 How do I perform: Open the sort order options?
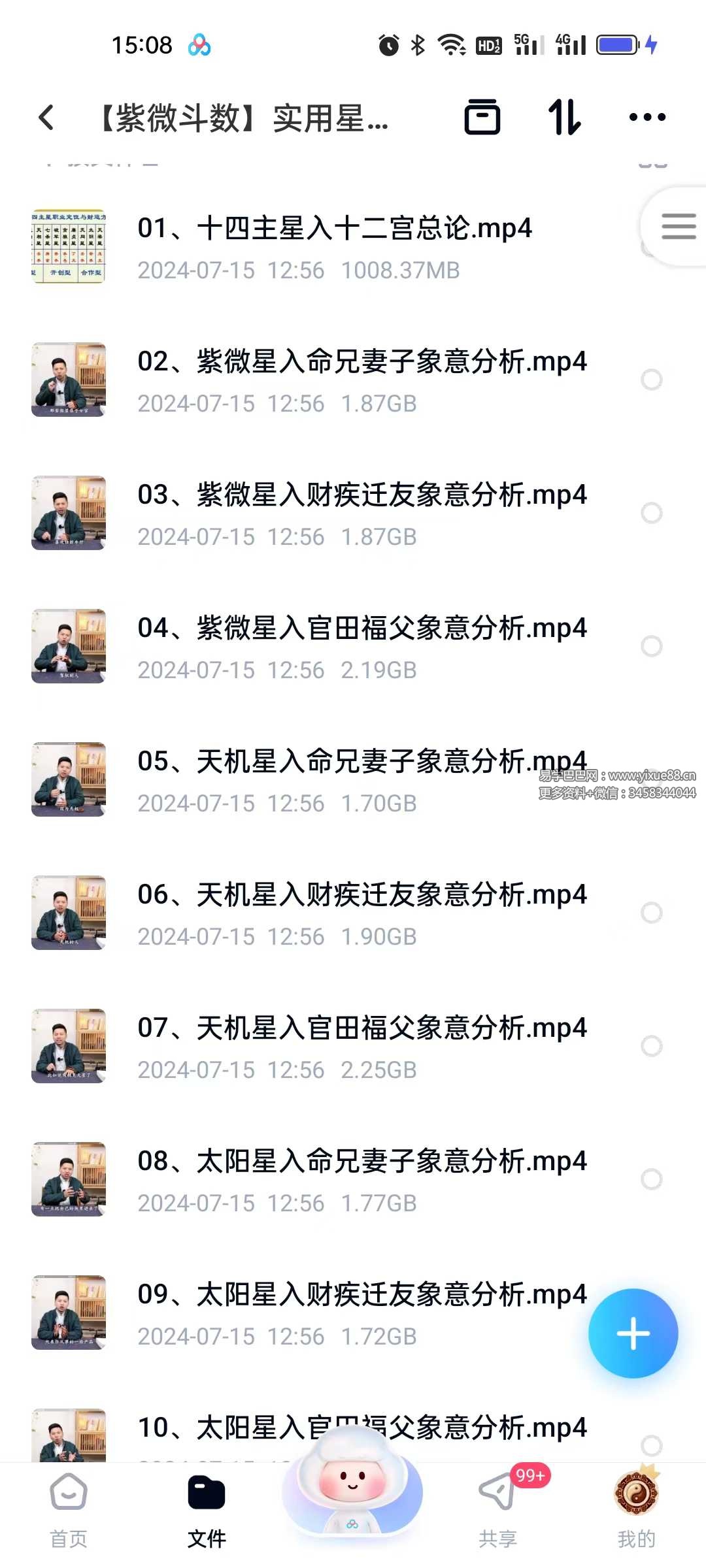564,118
